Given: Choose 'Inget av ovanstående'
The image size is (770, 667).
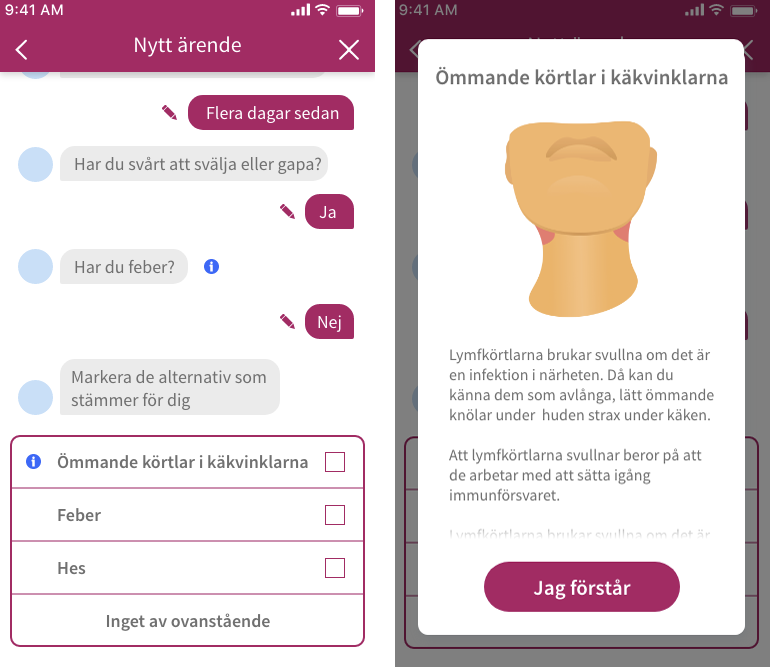Looking at the screenshot, I should click(x=188, y=621).
